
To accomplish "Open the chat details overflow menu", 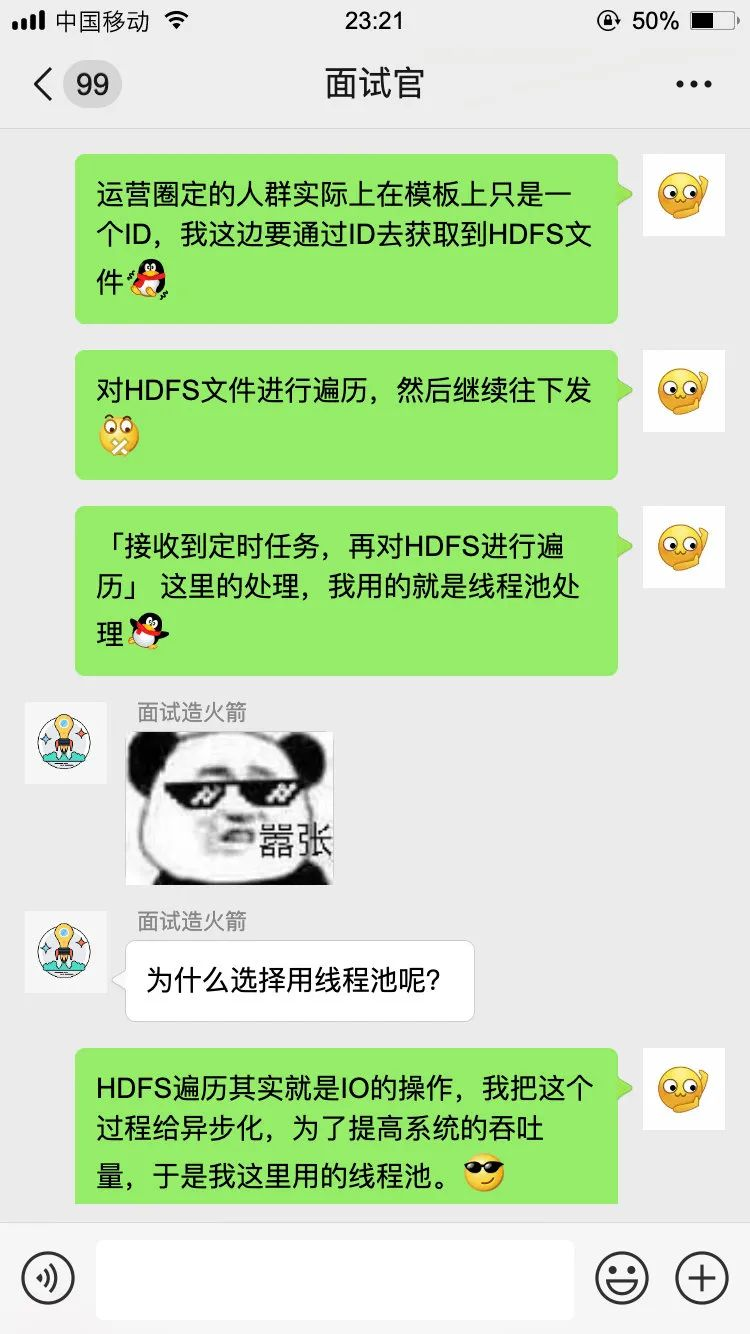I will point(693,84).
